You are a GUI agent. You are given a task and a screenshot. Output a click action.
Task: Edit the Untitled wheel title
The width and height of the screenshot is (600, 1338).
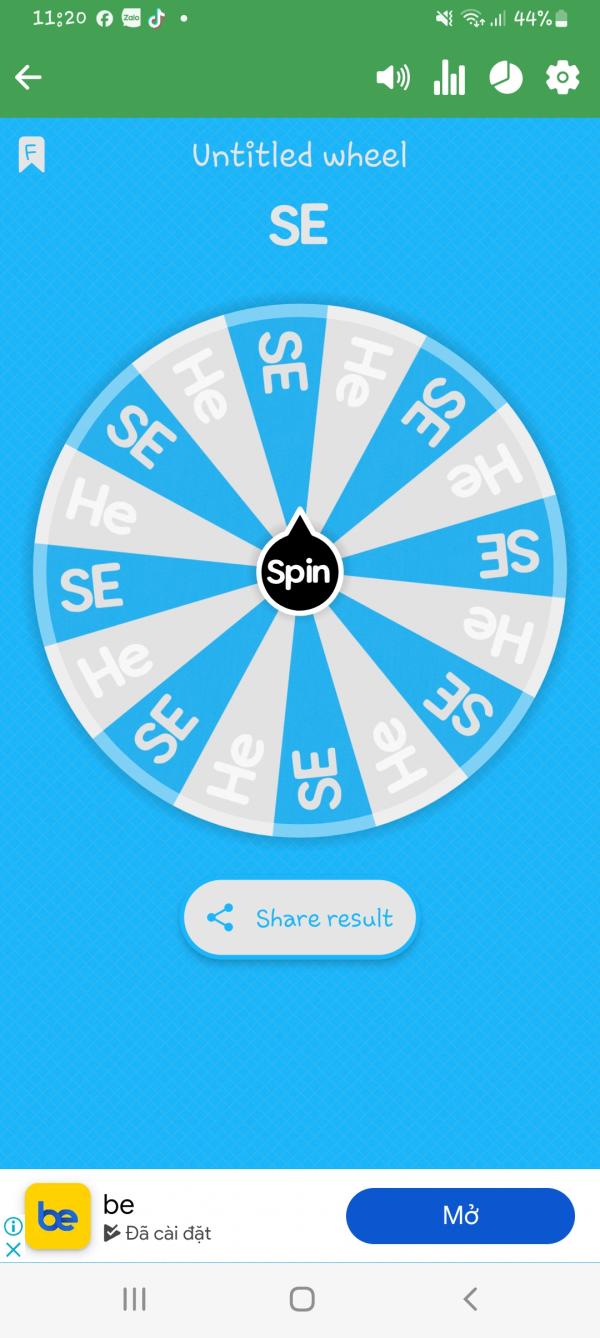coord(300,155)
